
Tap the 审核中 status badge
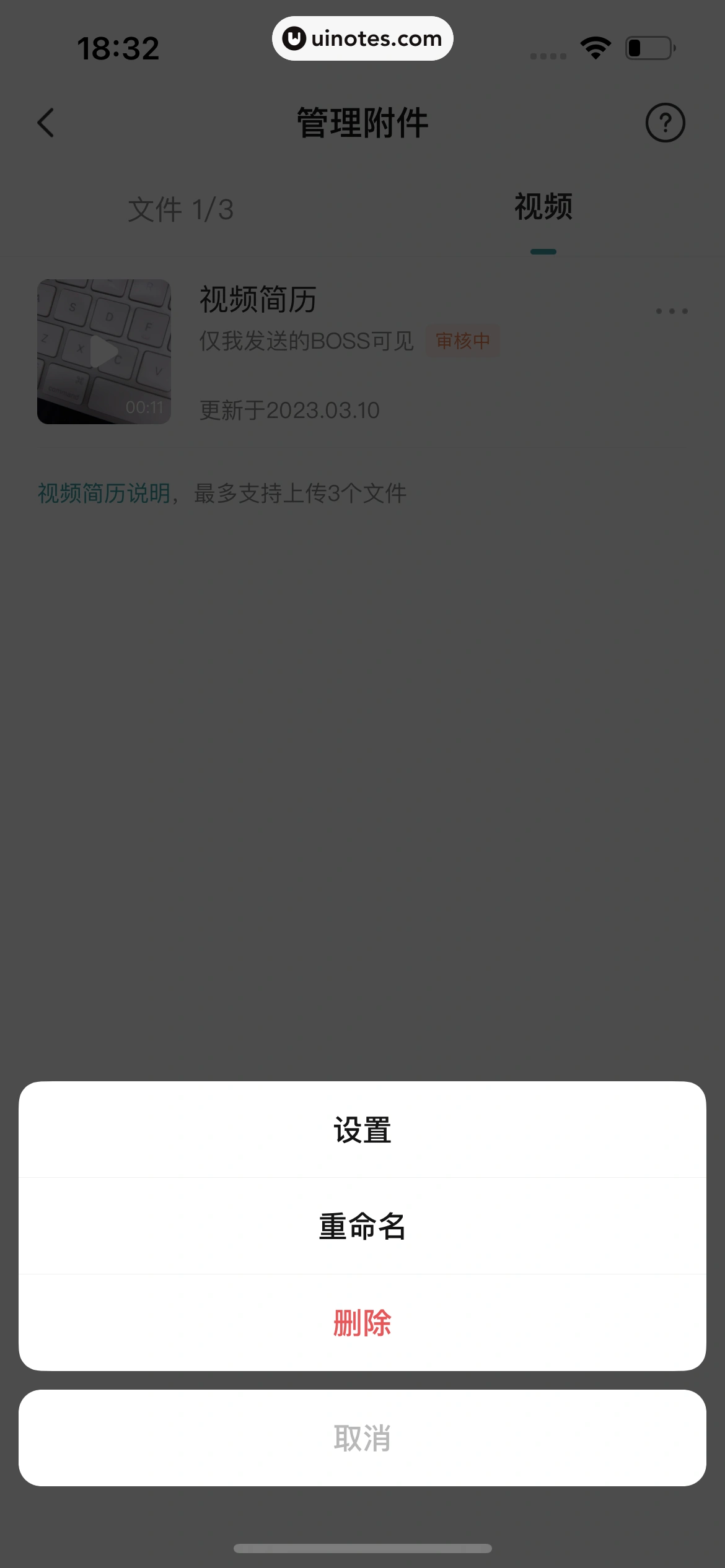(464, 341)
